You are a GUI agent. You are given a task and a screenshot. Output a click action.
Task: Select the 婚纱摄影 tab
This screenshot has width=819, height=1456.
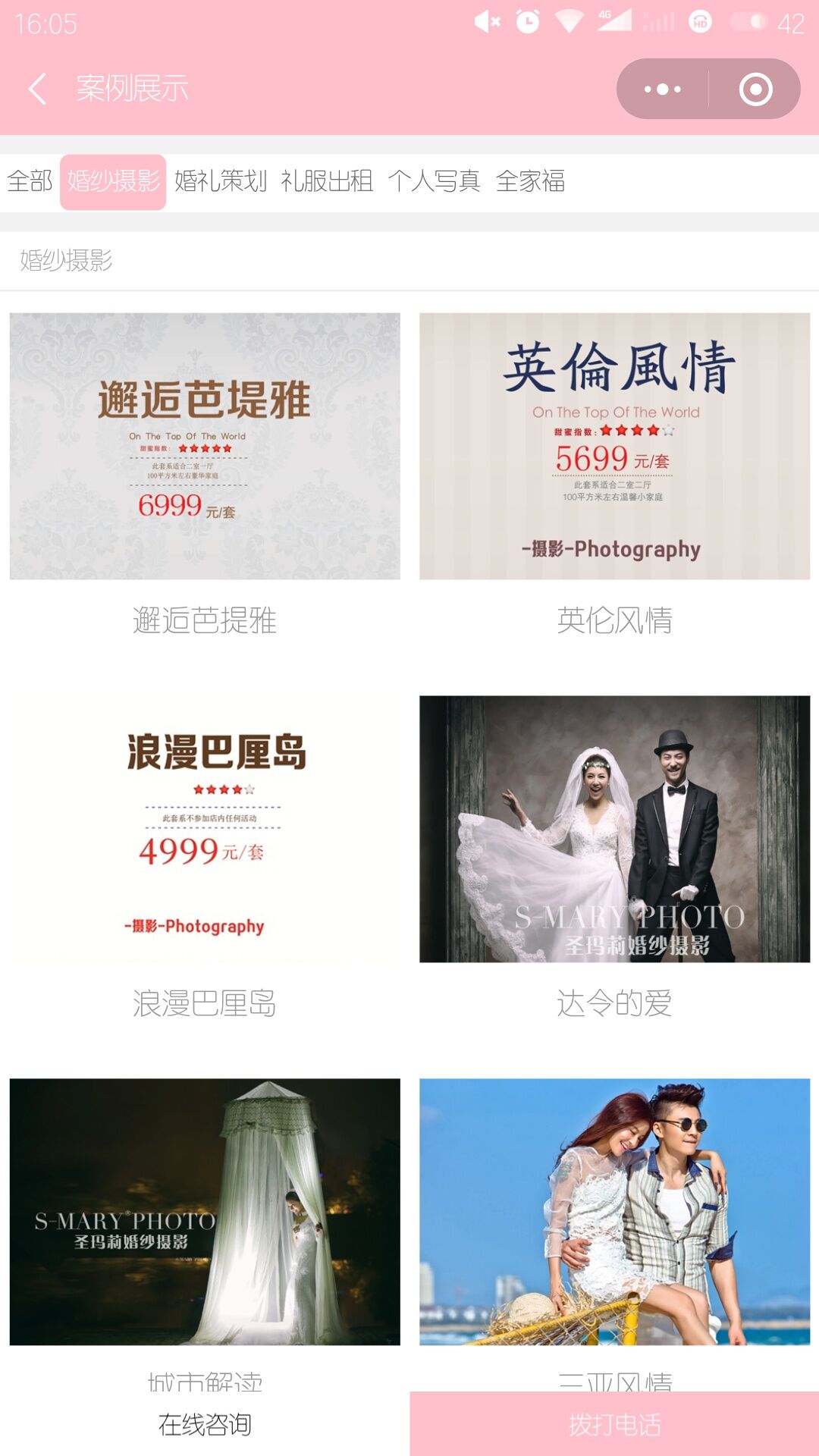coord(113,181)
